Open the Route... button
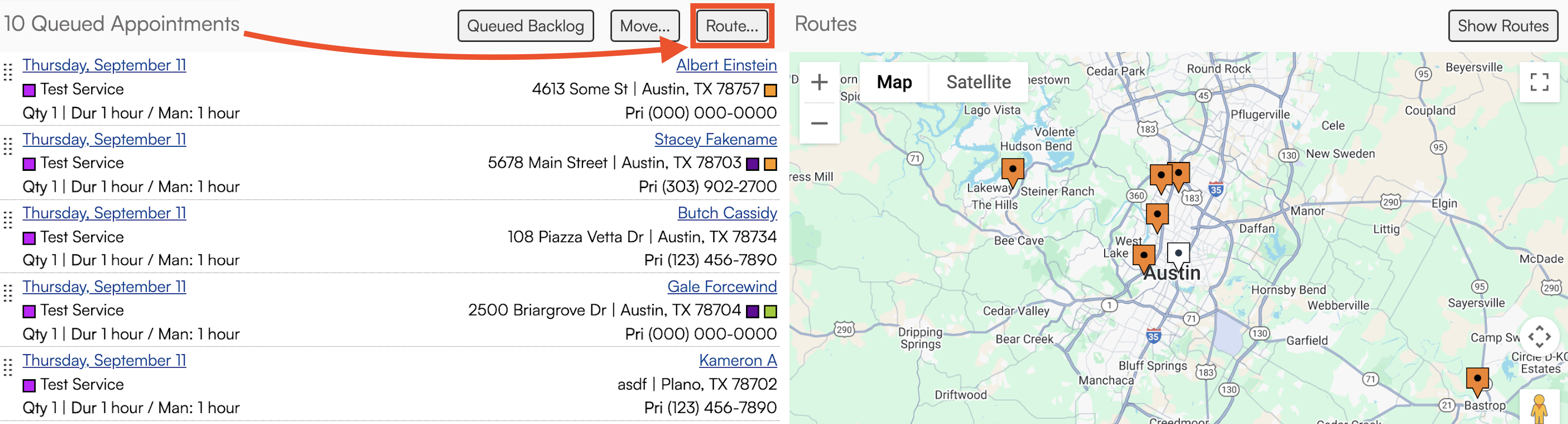The width and height of the screenshot is (1568, 424). tap(731, 26)
